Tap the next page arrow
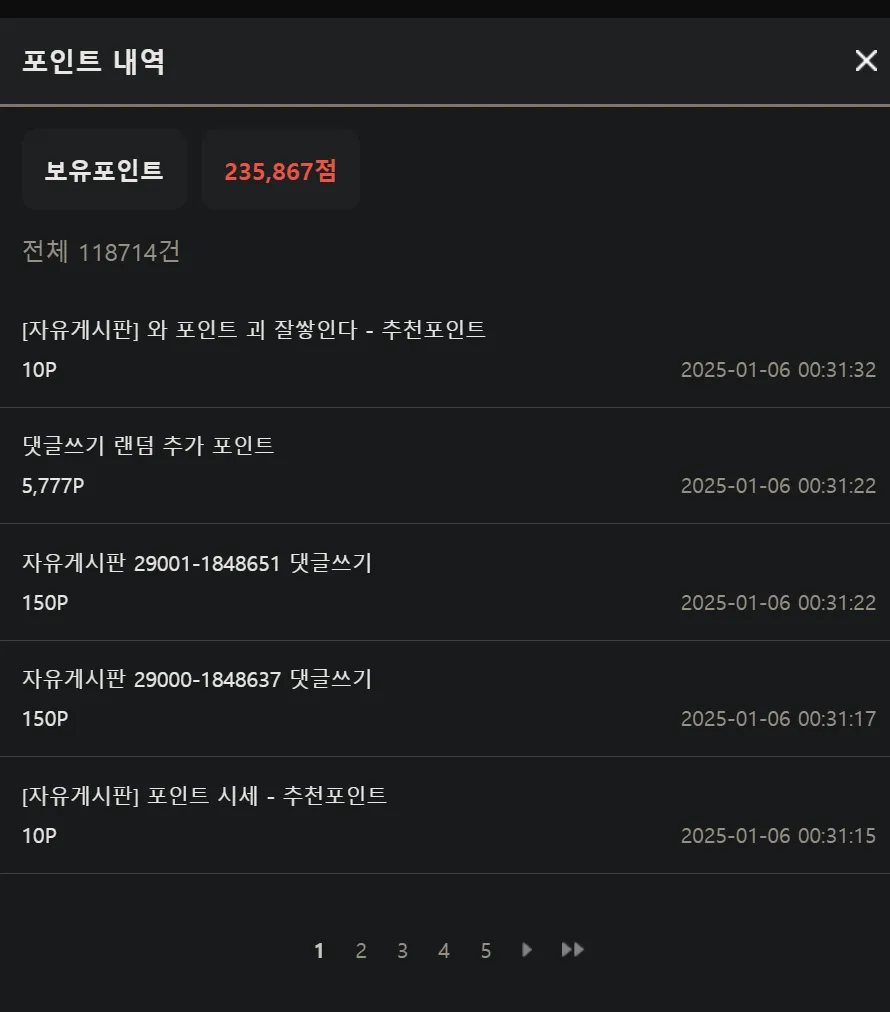 [527, 950]
